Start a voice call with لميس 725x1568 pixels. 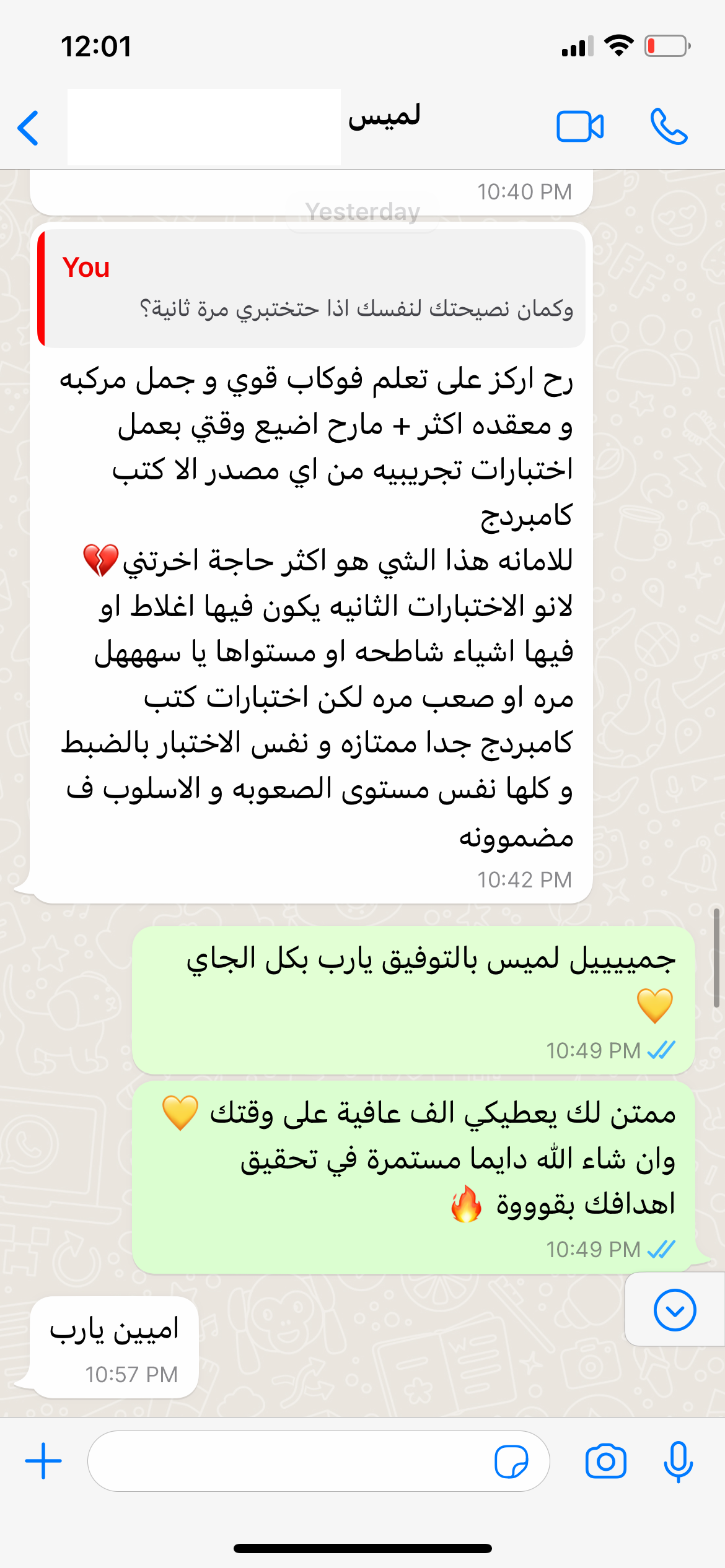[x=669, y=127]
